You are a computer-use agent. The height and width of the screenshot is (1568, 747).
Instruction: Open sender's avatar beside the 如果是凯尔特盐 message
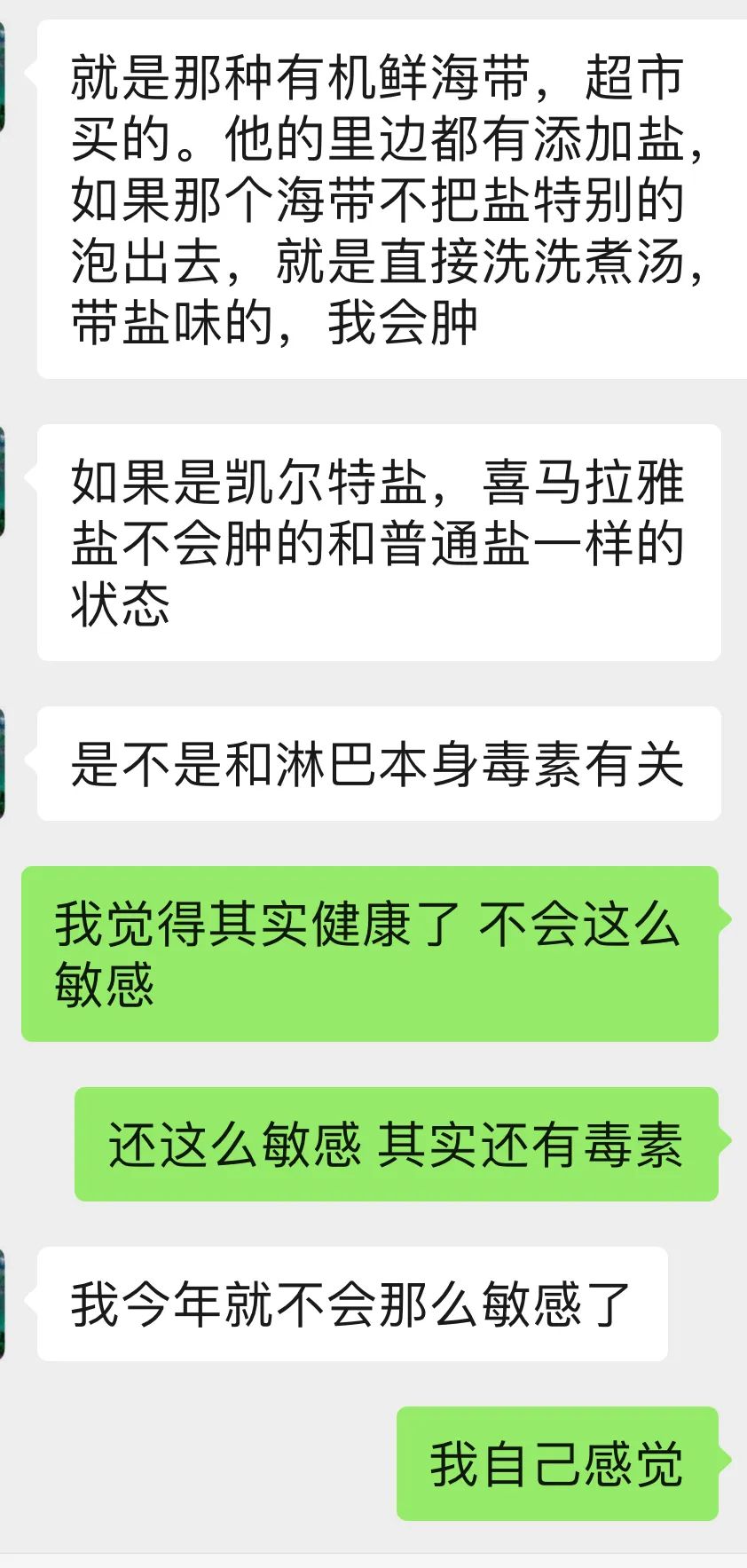click(x=2, y=481)
